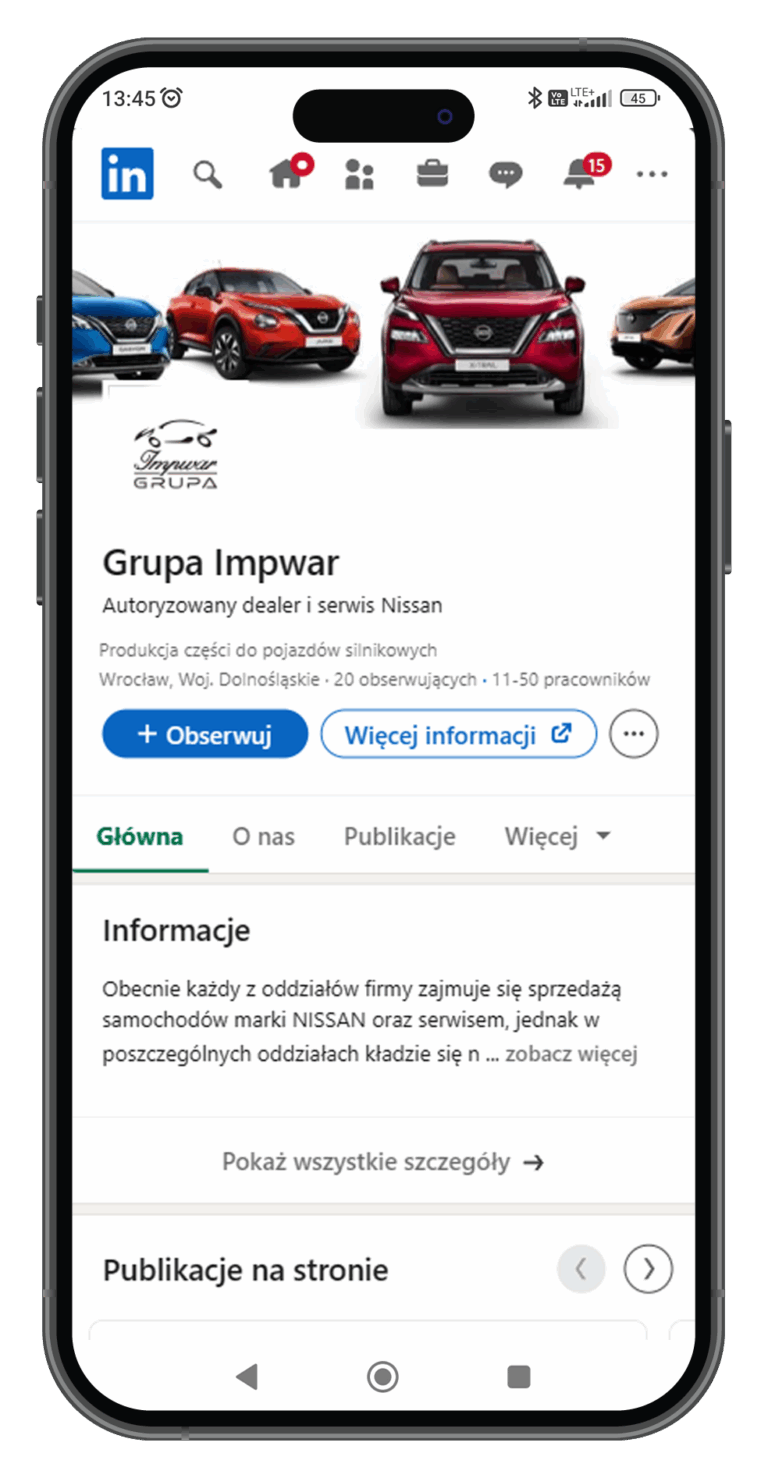768x1478 pixels.
Task: Follow Grupa Impwar with Obserwuj
Action: point(205,734)
